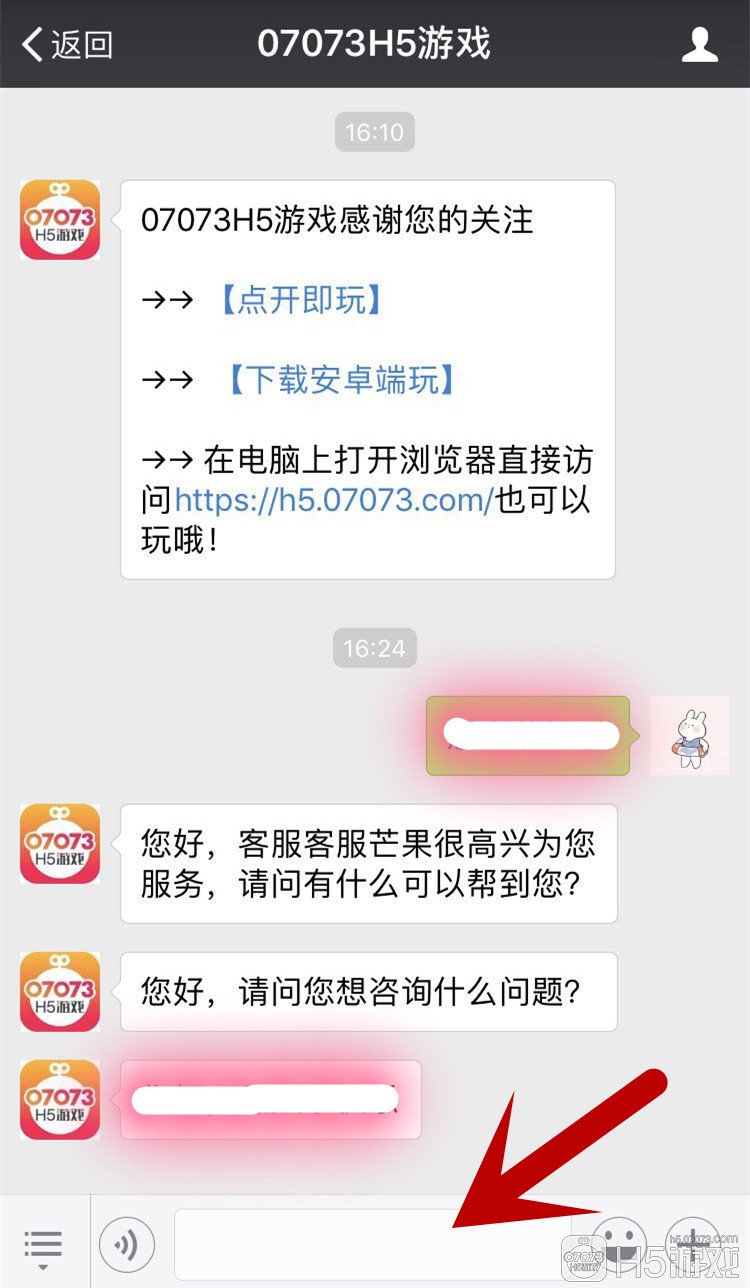750x1288 pixels.
Task: Tap the avatar beside the 客服芒果 greeting
Action: tap(59, 844)
